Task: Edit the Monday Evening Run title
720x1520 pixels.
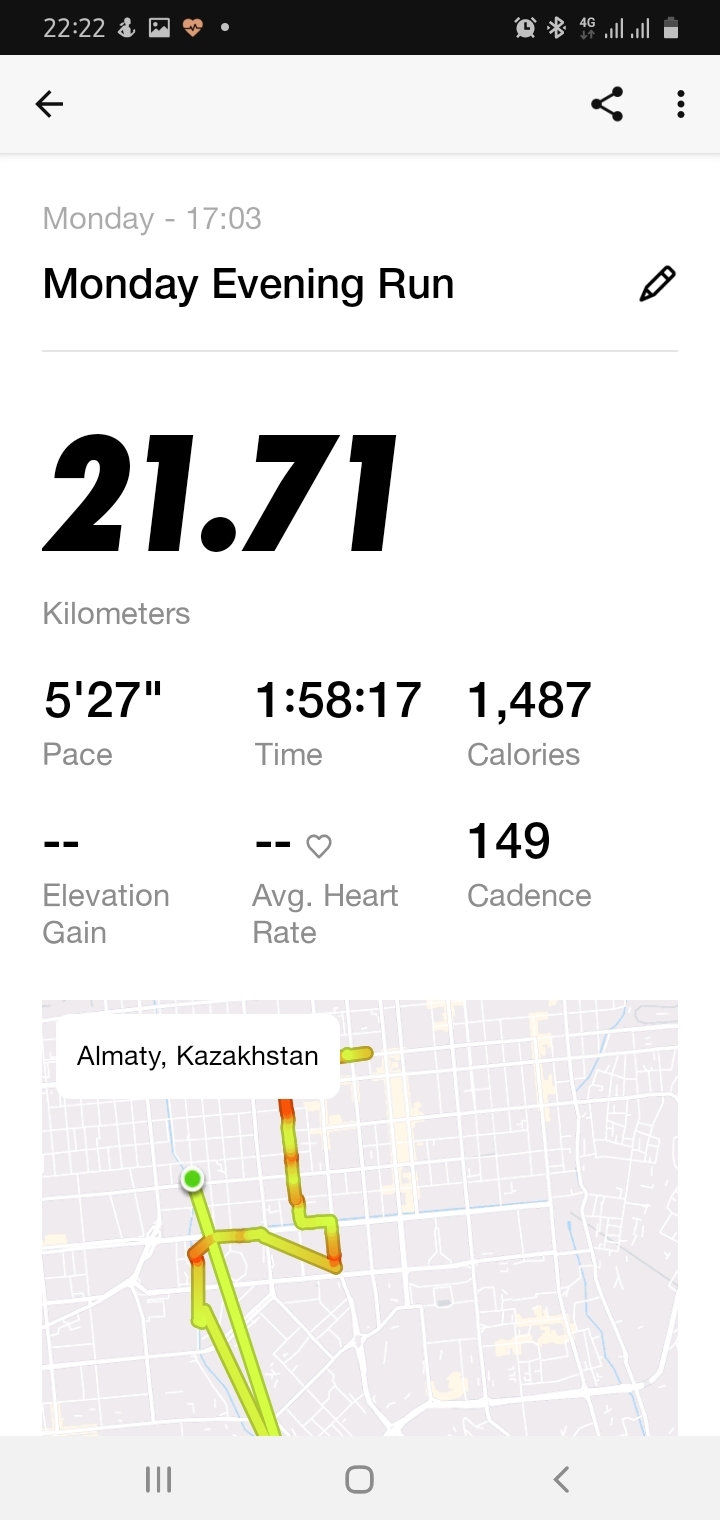Action: (657, 285)
